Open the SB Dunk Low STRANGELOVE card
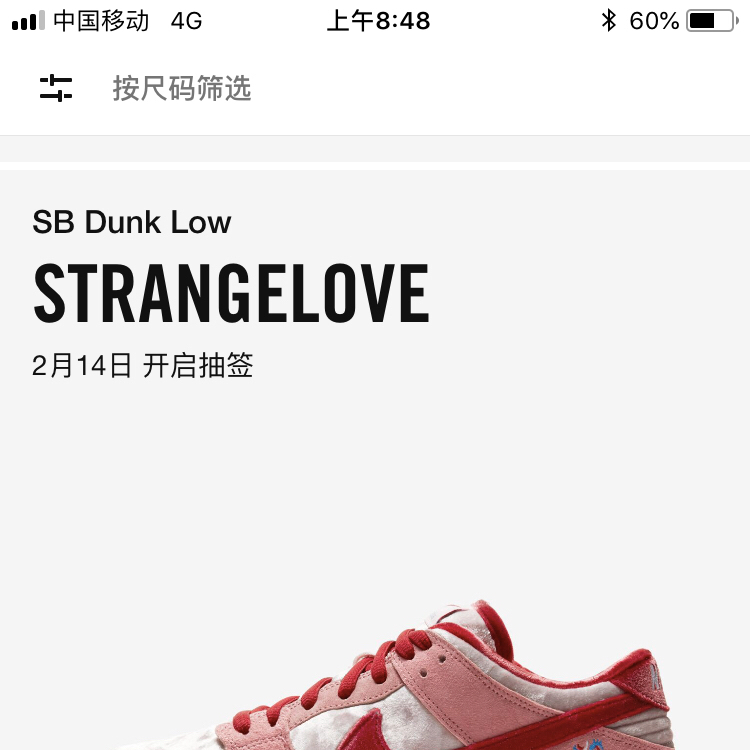 click(375, 460)
